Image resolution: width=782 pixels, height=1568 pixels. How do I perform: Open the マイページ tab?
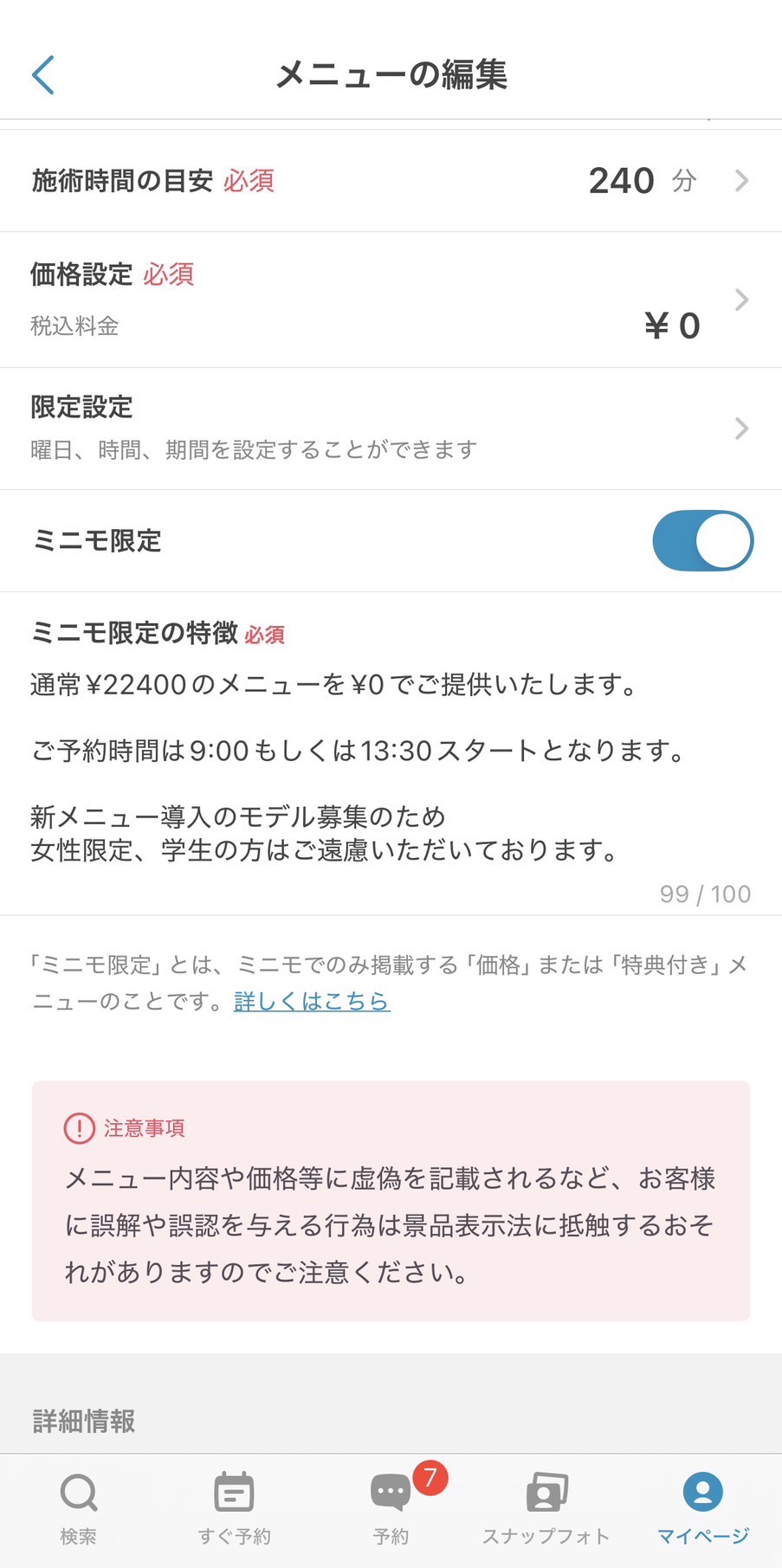pos(702,1509)
